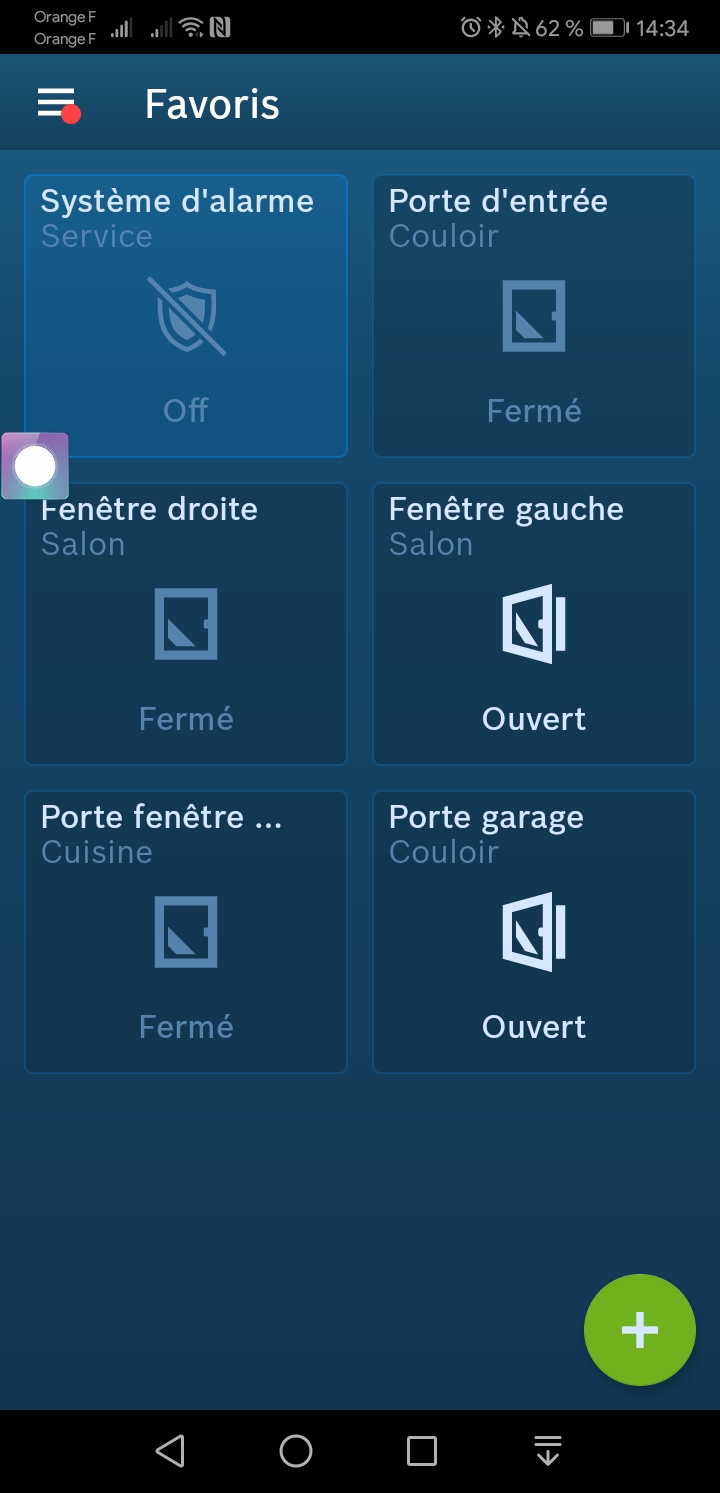The width and height of the screenshot is (720, 1493).
Task: View the Fenêtre gauche tile
Action: point(534,624)
